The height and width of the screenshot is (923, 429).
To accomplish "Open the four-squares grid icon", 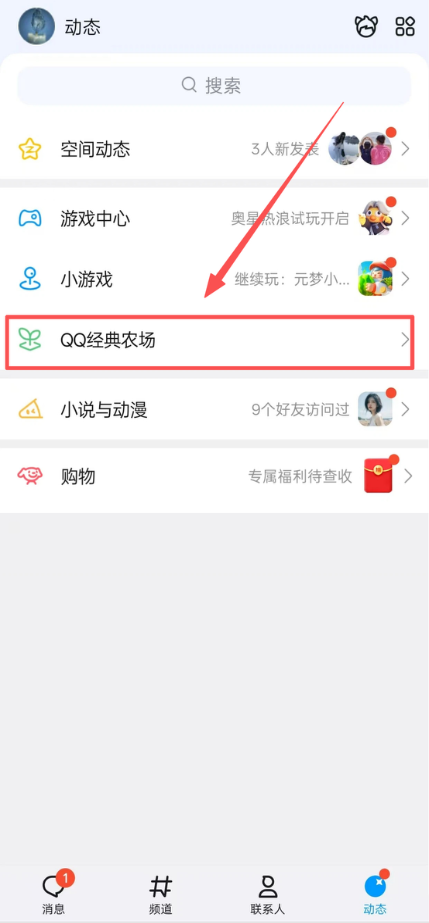I will pos(405,26).
